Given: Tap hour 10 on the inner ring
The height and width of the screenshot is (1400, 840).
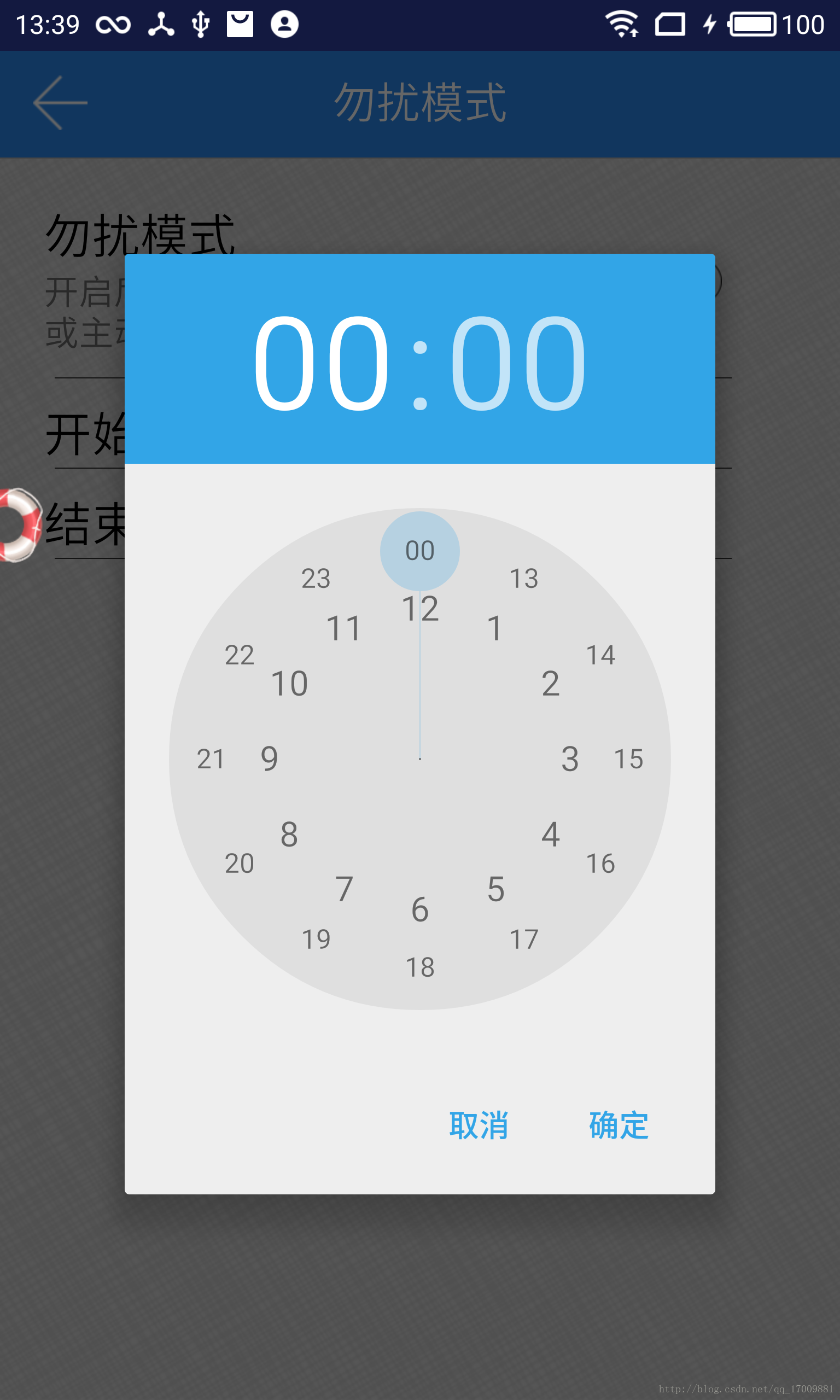Looking at the screenshot, I should coord(289,684).
